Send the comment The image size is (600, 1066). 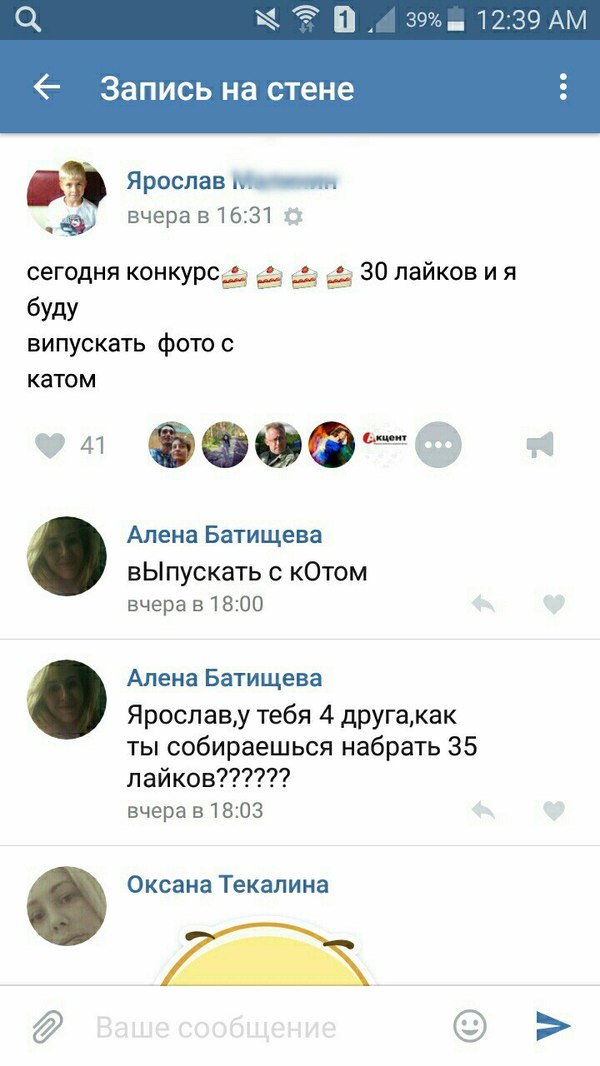(552, 1026)
